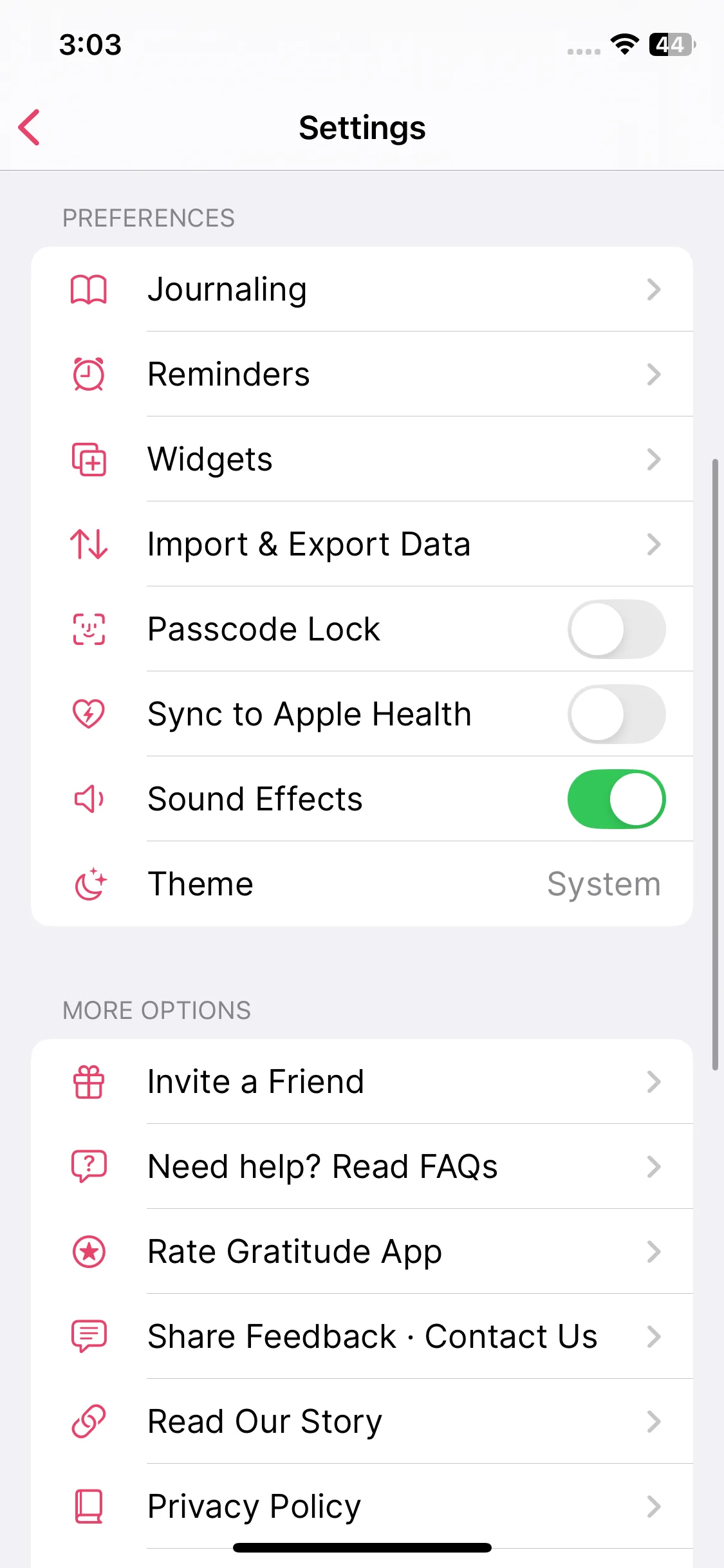Open Journaling preferences
The image size is (724, 1568).
pyautogui.click(x=362, y=290)
